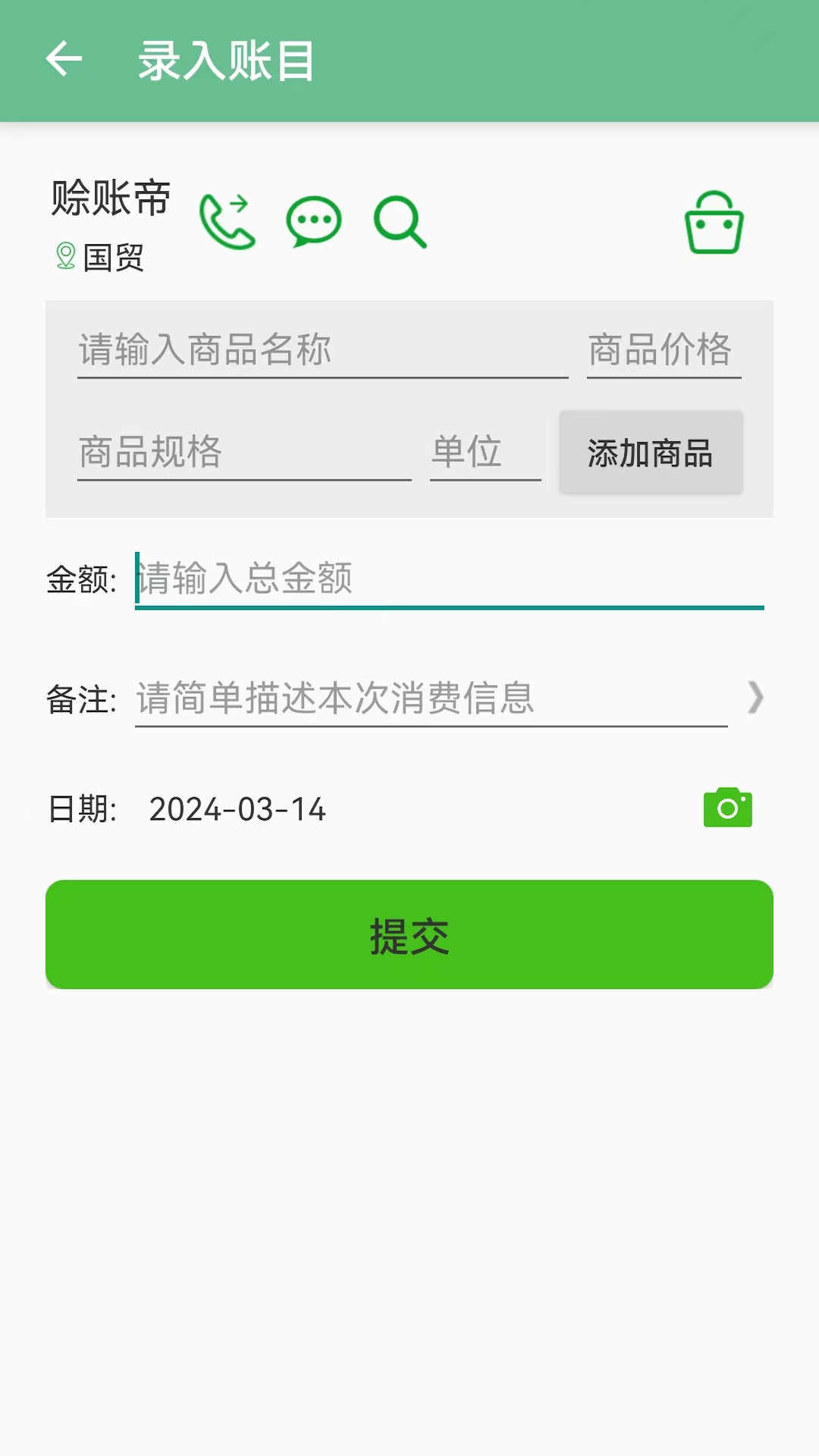Tap the camera icon next to the date
This screenshot has width=819, height=1456.
pyautogui.click(x=728, y=807)
